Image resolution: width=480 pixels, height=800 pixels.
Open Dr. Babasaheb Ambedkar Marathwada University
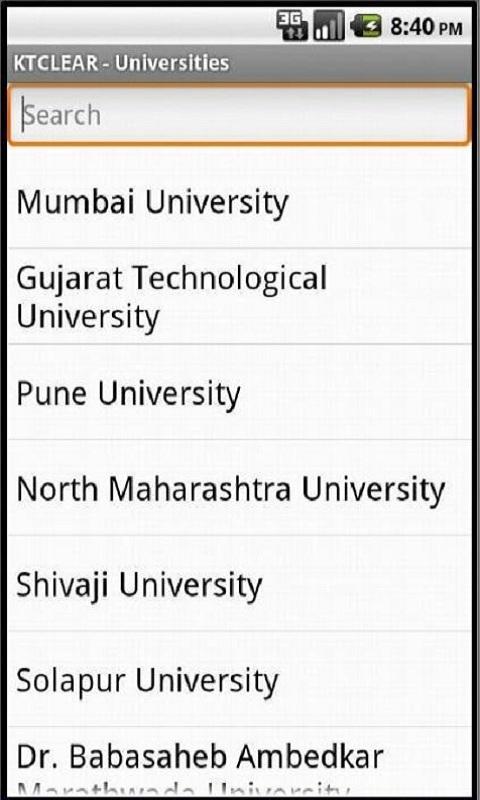tap(240, 763)
